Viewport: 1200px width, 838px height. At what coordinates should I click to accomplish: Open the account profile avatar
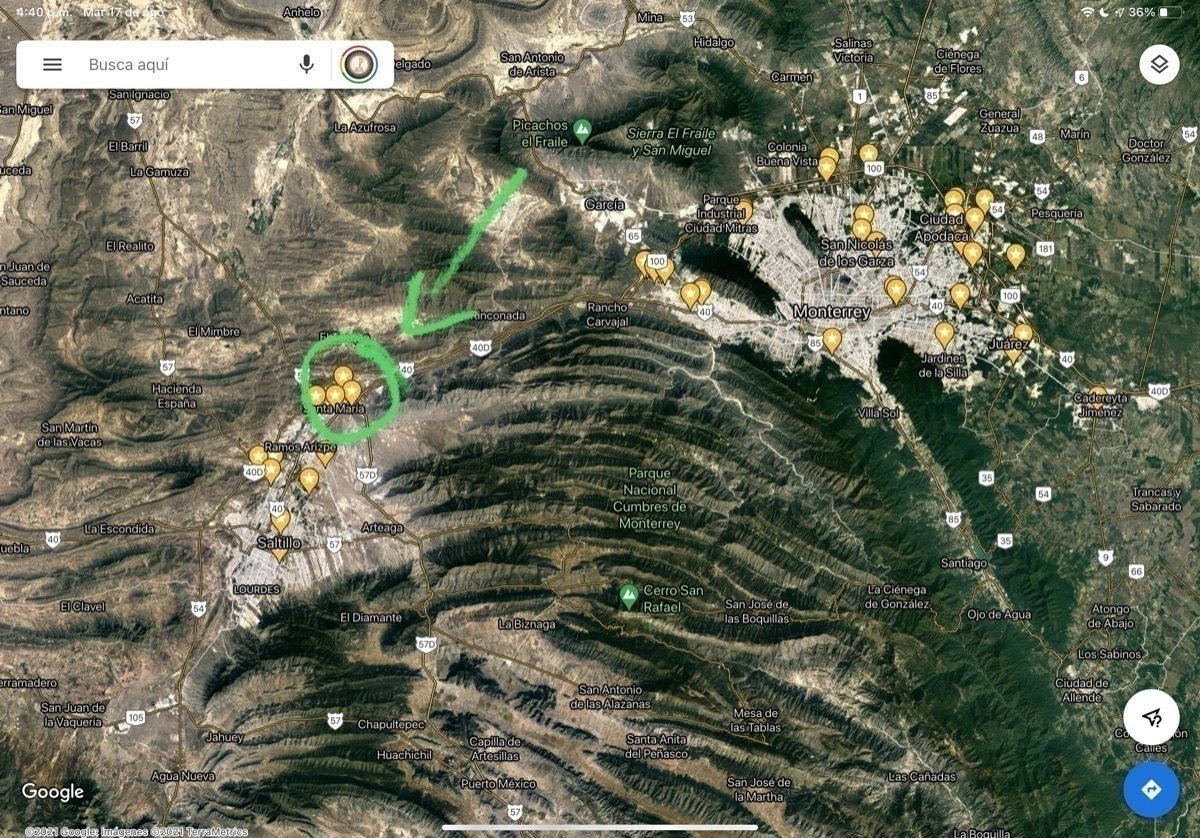tap(359, 64)
